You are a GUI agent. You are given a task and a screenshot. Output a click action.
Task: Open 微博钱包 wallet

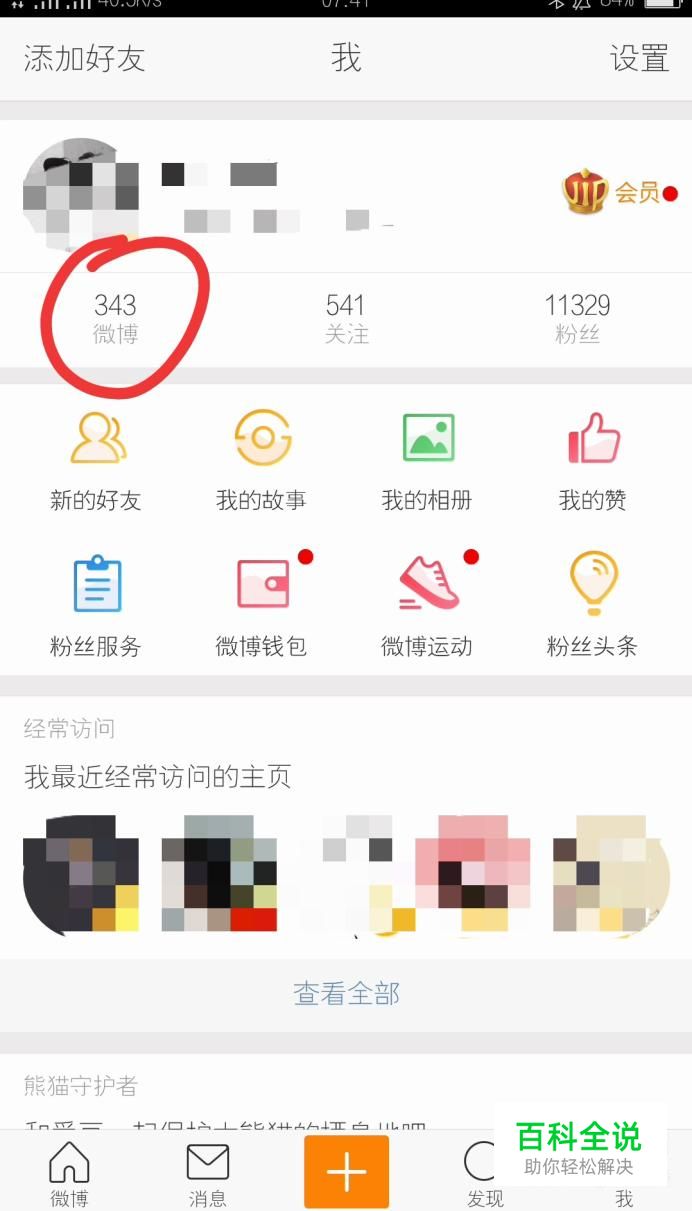coord(262,606)
